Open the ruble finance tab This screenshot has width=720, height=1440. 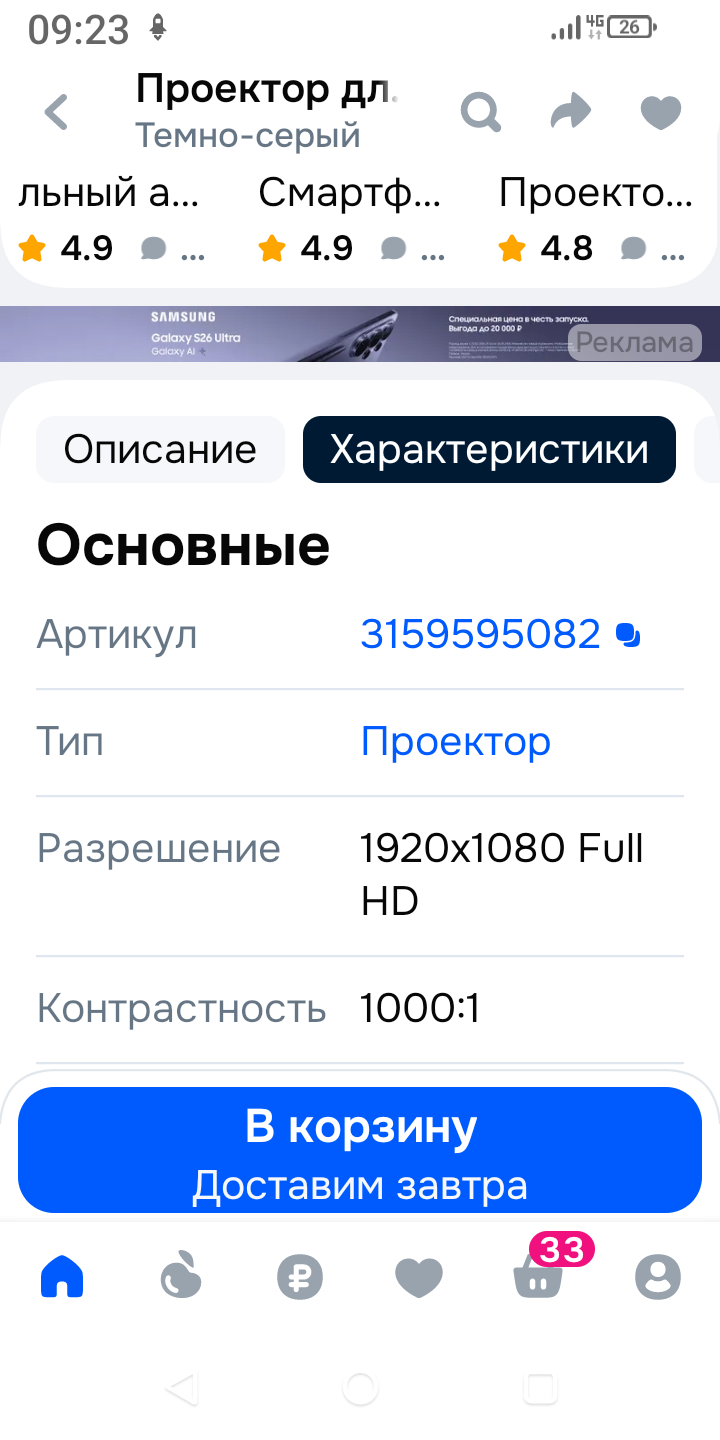(300, 1277)
